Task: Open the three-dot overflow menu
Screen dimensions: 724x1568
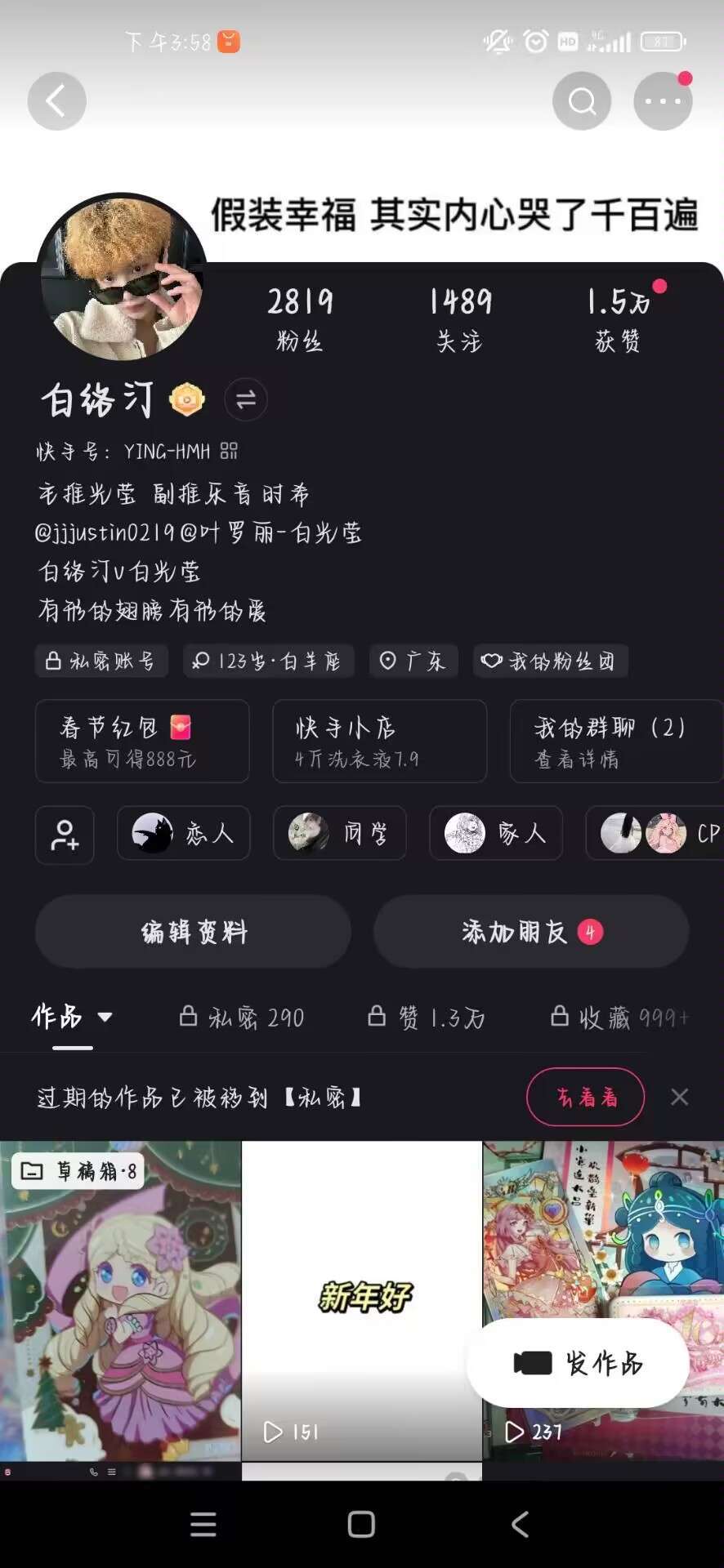Action: click(x=663, y=101)
